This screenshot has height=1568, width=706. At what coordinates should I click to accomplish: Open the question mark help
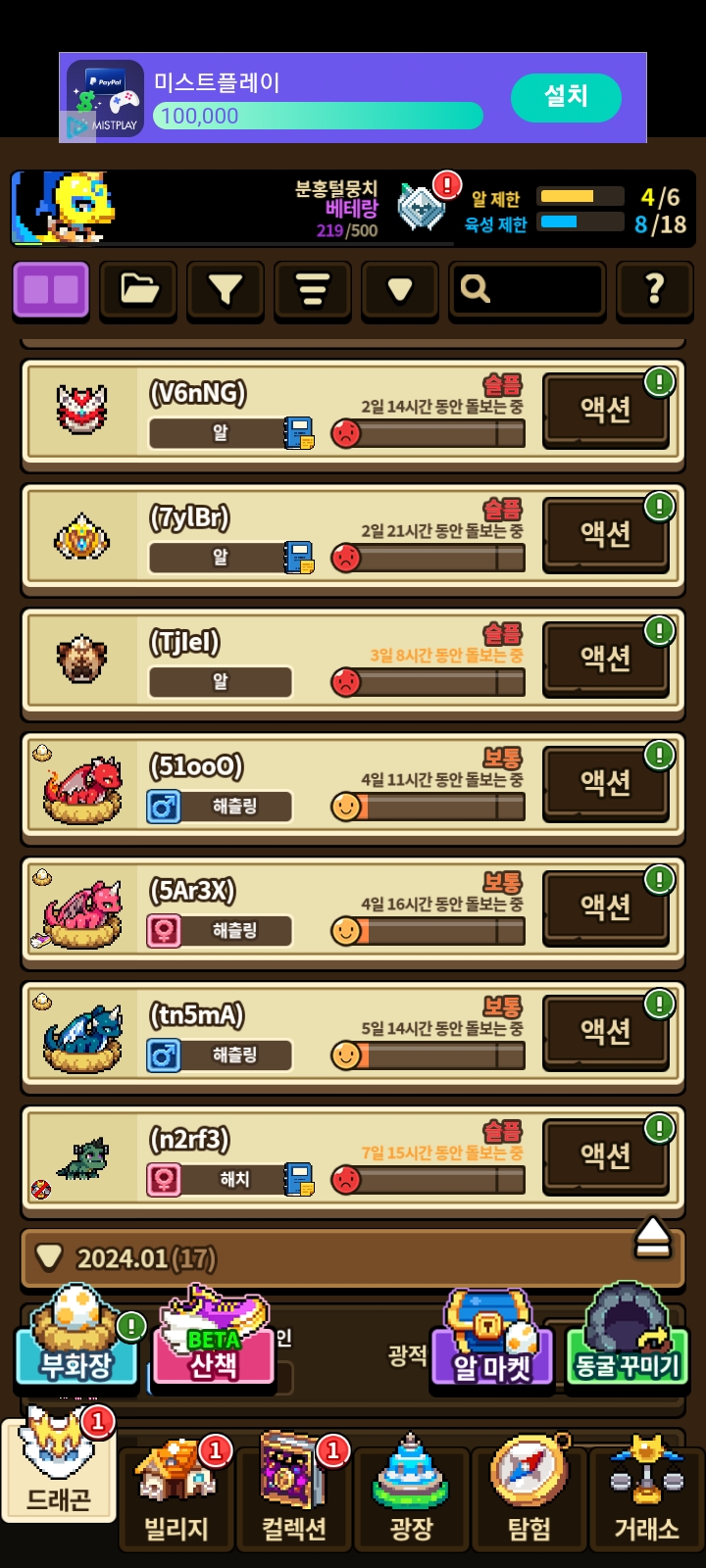click(x=654, y=290)
